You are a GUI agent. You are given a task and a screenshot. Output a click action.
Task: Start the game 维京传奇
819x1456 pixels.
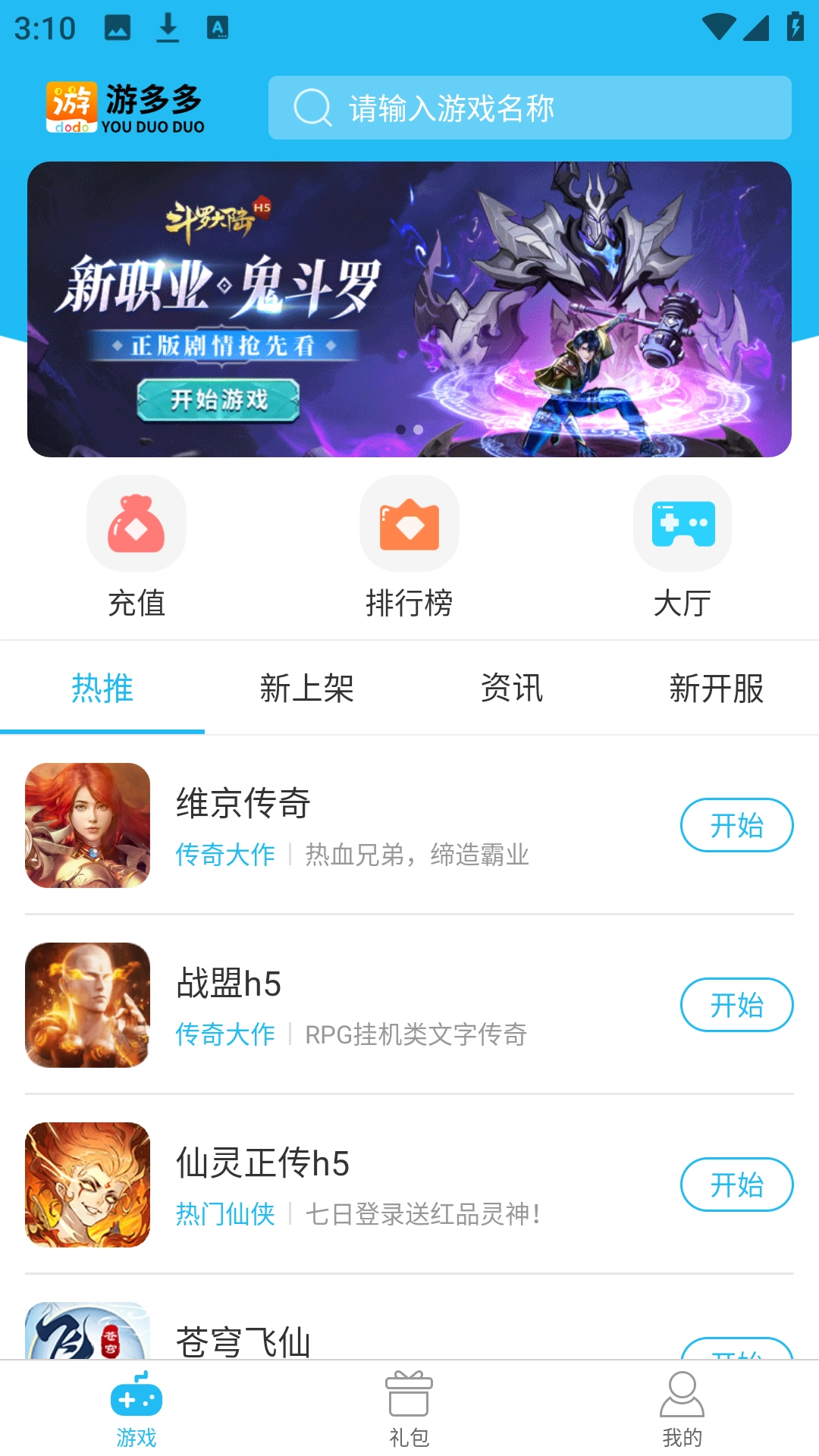click(x=736, y=825)
